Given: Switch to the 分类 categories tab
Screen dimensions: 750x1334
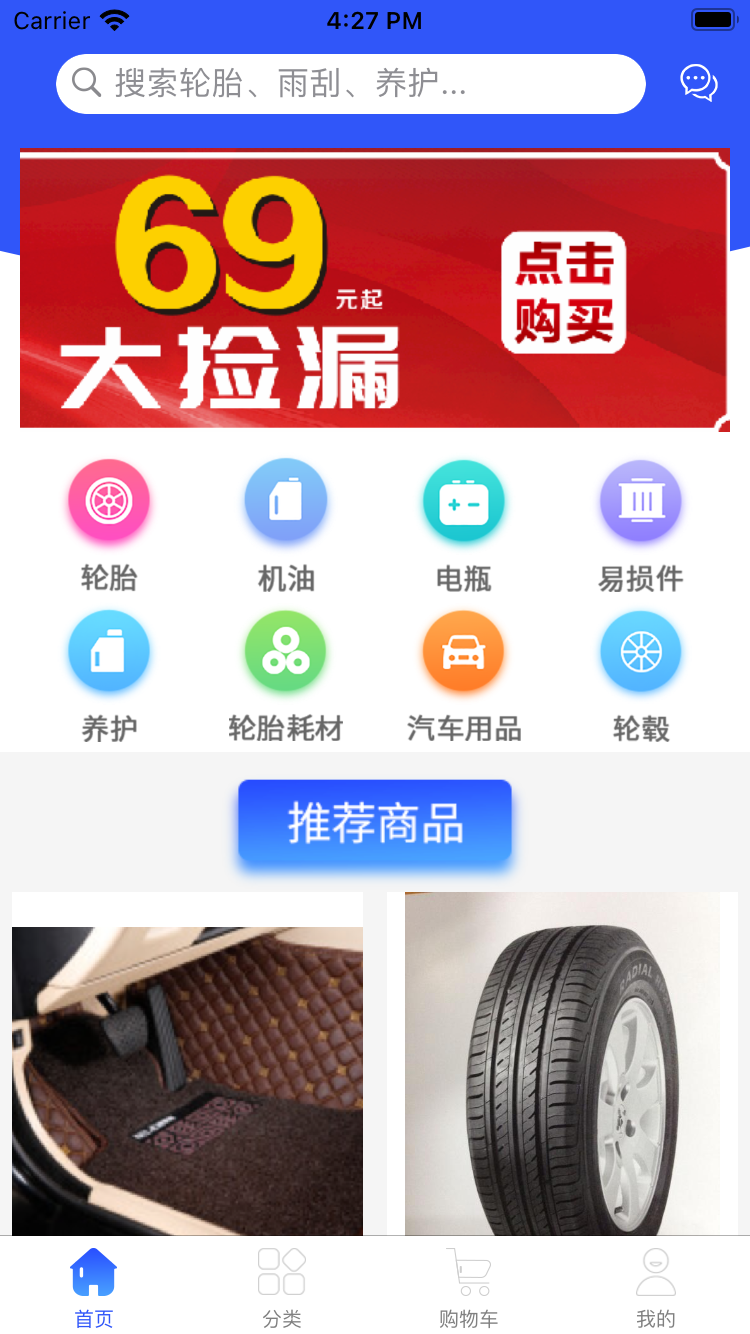Looking at the screenshot, I should click(281, 1288).
